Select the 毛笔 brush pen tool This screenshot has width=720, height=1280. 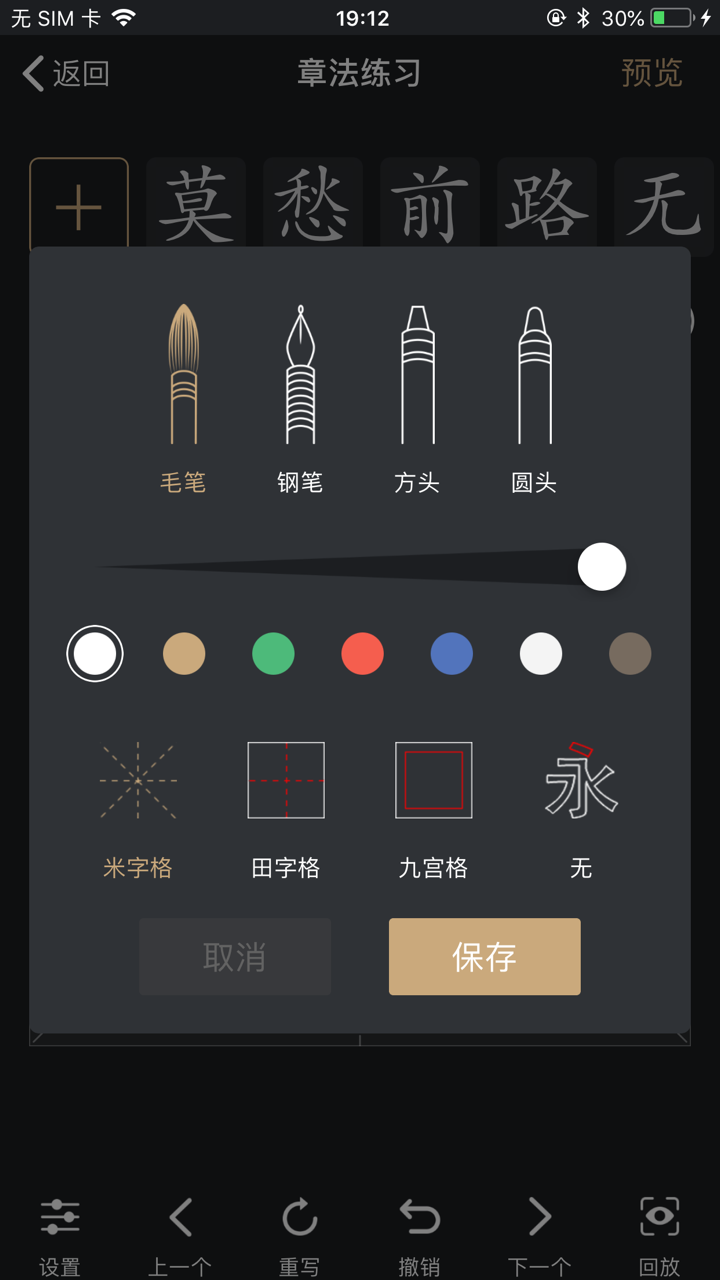183,390
